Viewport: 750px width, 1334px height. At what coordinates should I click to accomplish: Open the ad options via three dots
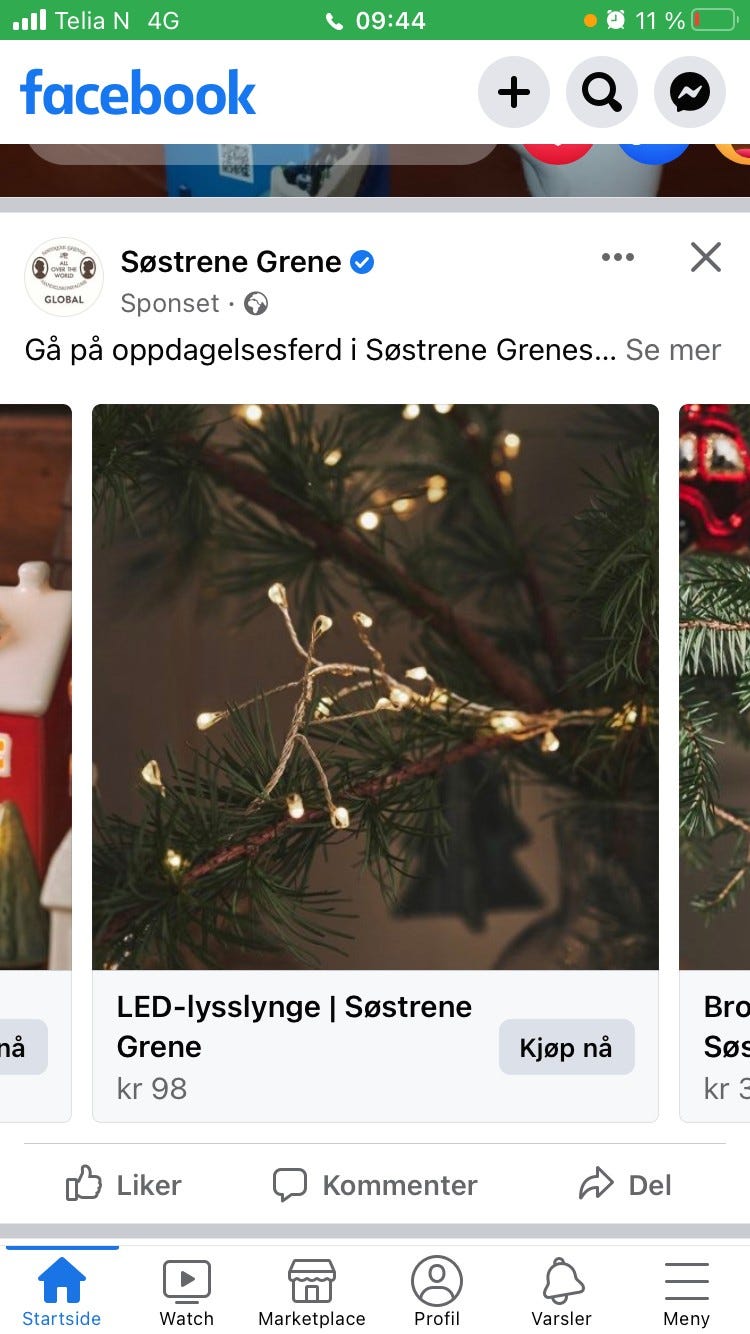[618, 257]
